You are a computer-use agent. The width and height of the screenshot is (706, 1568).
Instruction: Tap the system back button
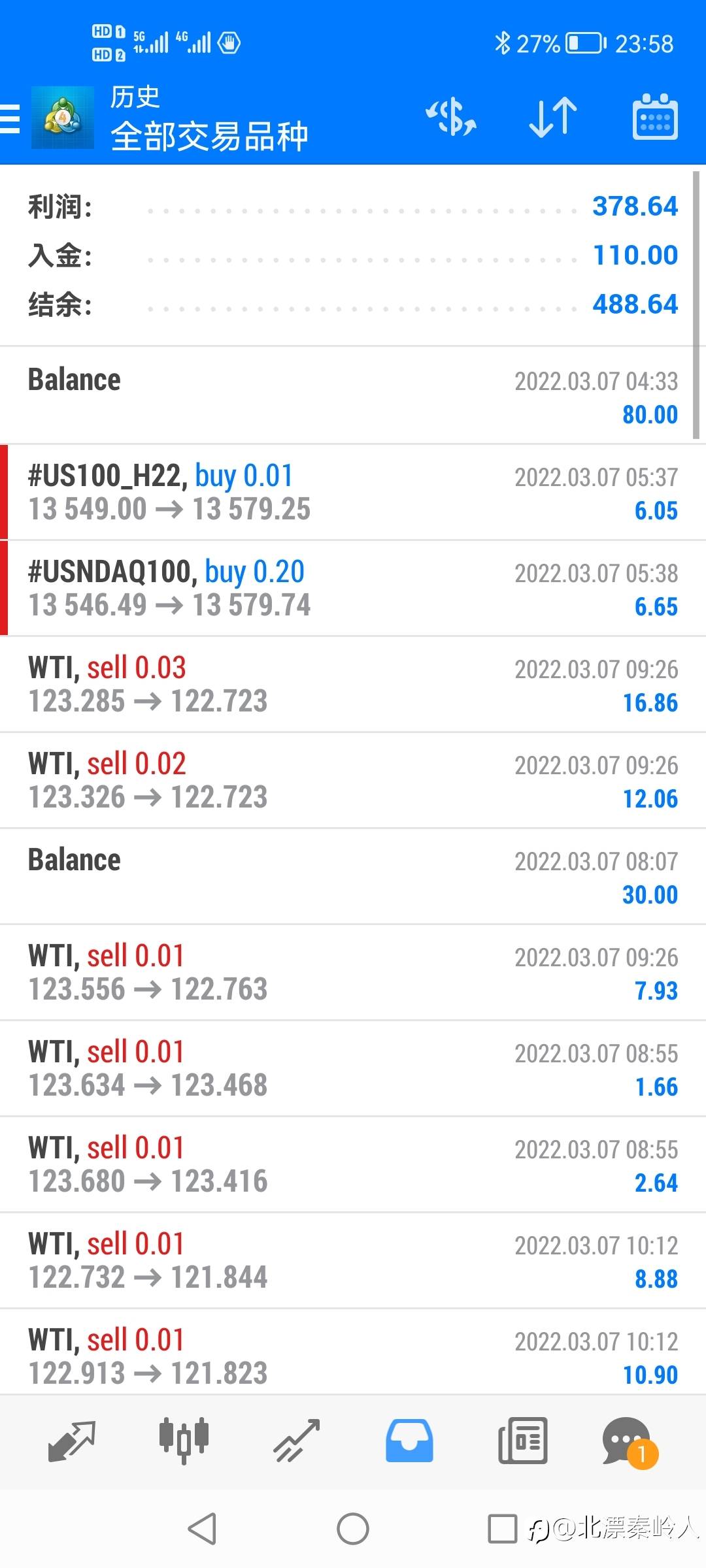(x=202, y=1529)
